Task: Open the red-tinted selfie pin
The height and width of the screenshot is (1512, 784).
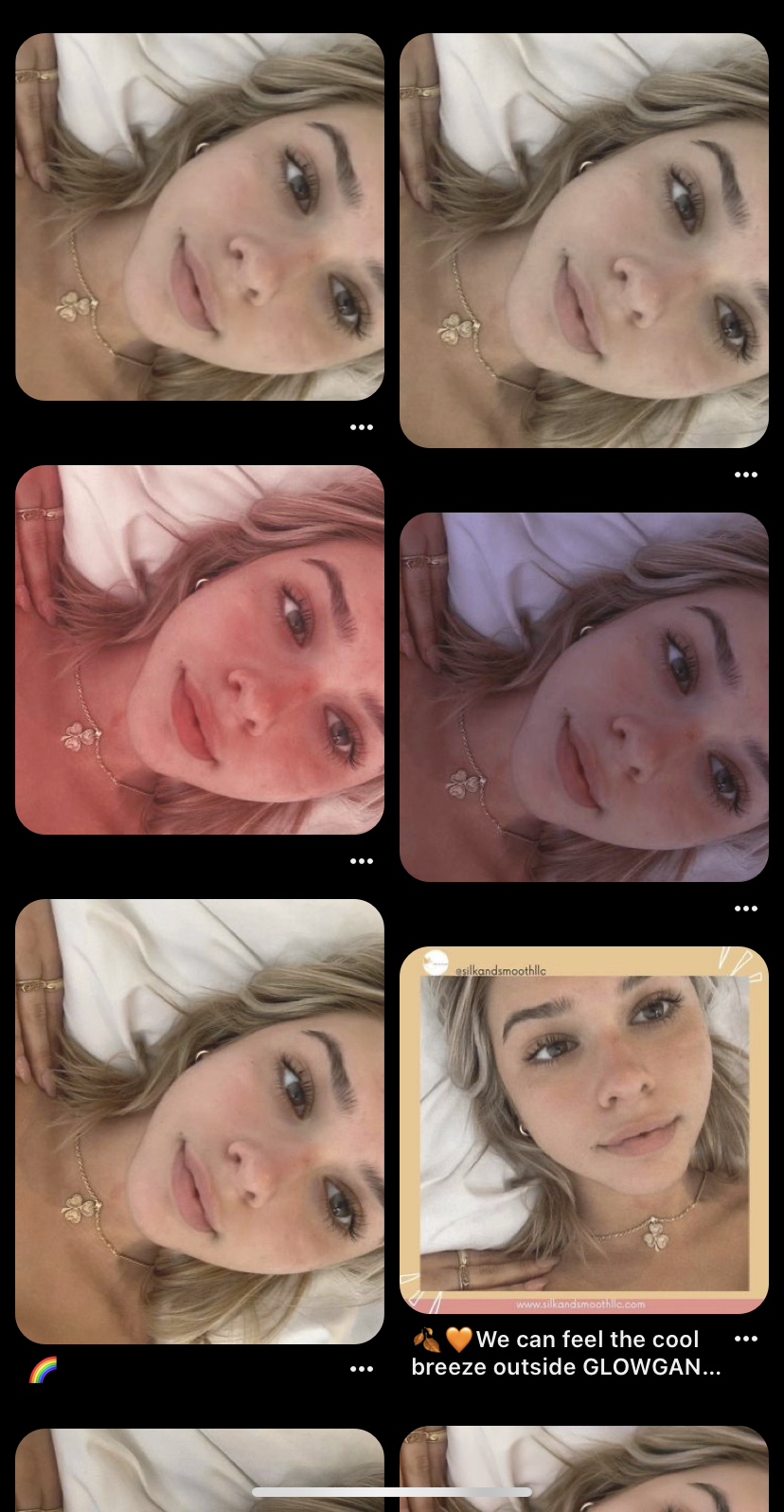Action: click(200, 649)
